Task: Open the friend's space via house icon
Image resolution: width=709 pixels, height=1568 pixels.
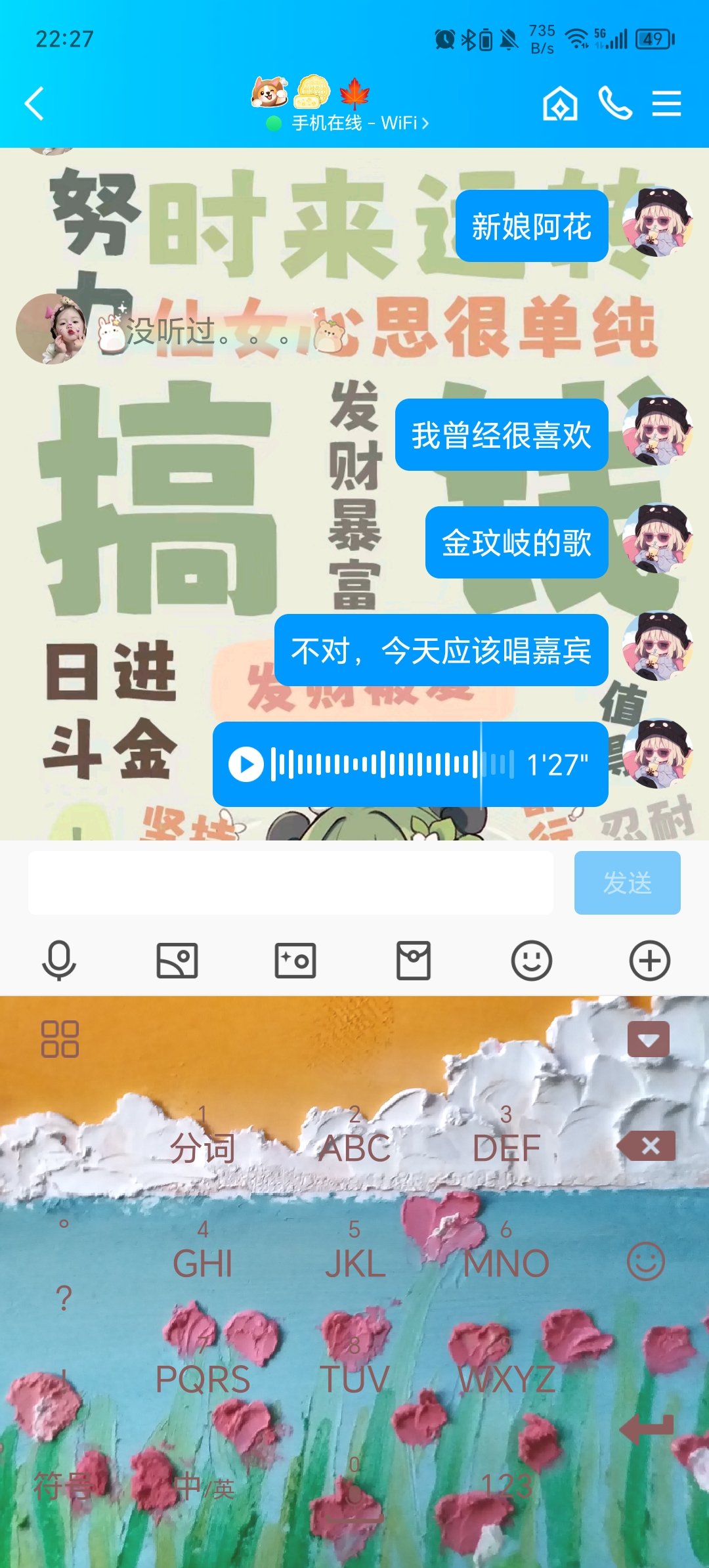Action: pos(560,104)
